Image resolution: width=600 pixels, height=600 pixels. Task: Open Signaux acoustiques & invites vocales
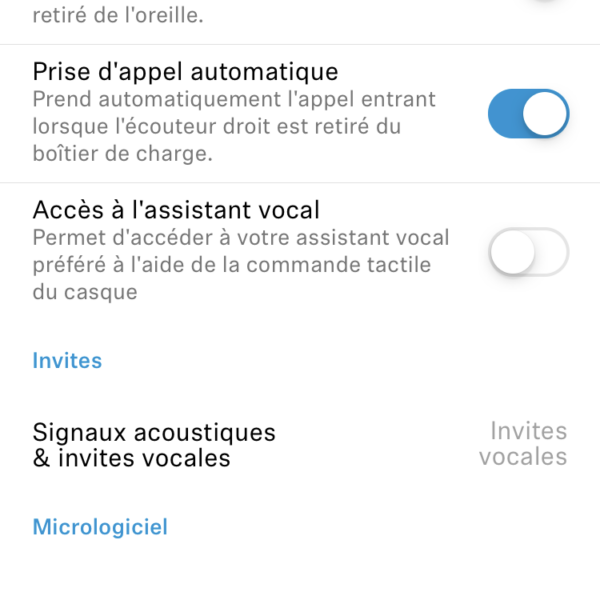coord(300,445)
